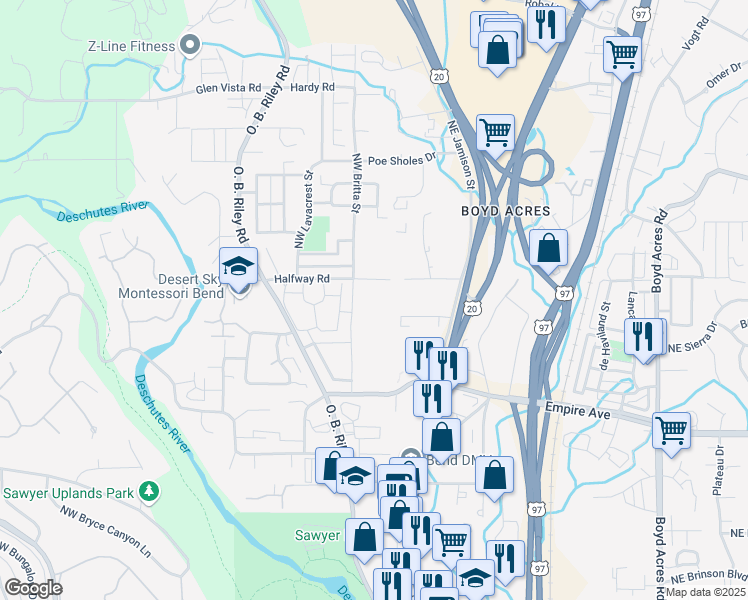Viewport: 748px width, 600px height.
Task: Tap the grocery cart marker near NE Jamison St
Action: [x=495, y=133]
